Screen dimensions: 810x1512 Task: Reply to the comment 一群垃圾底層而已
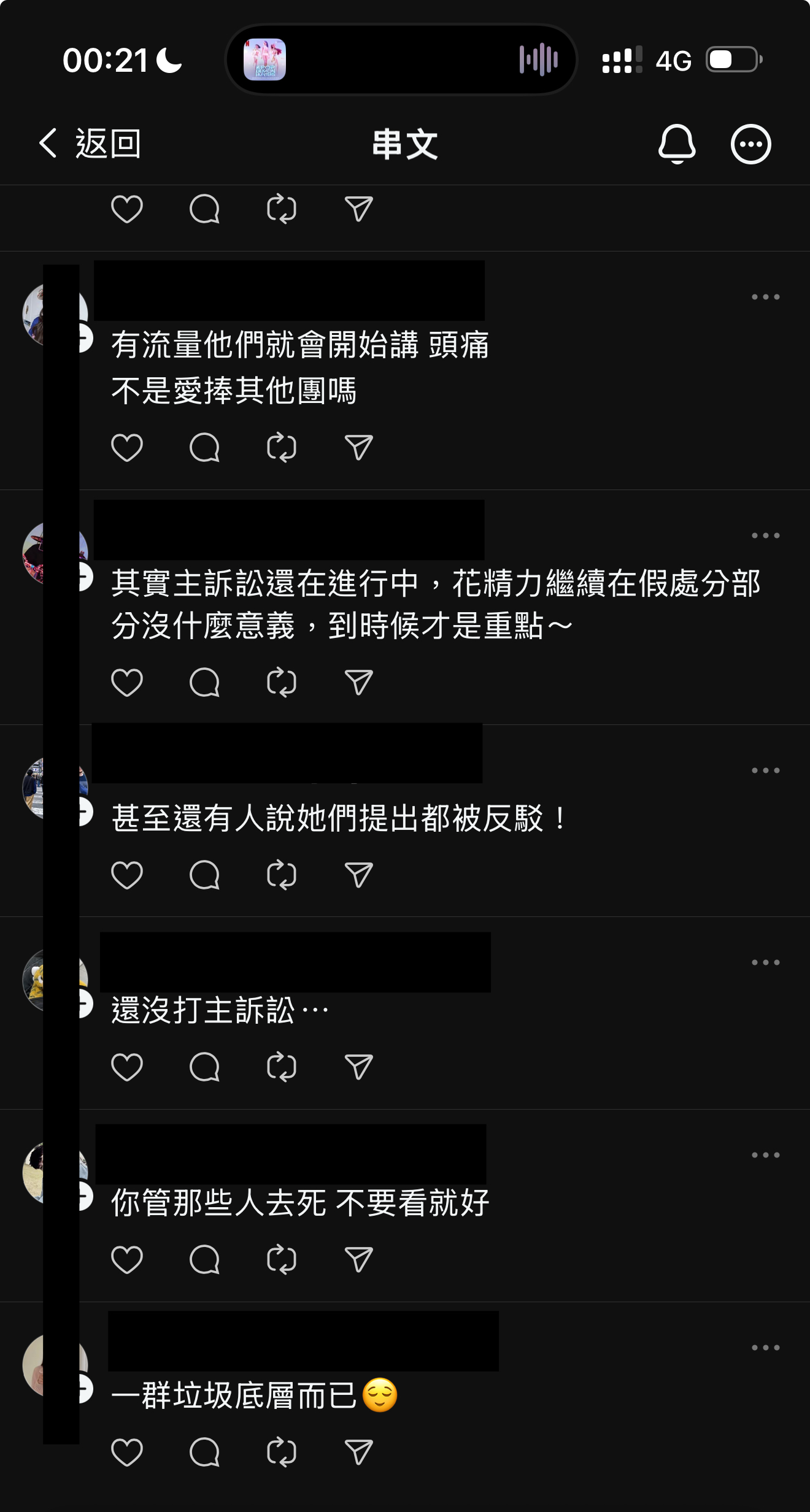click(x=204, y=1452)
